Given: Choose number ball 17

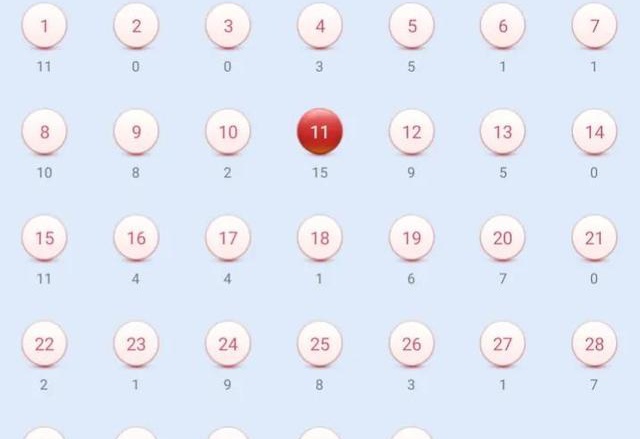Looking at the screenshot, I should (228, 238).
